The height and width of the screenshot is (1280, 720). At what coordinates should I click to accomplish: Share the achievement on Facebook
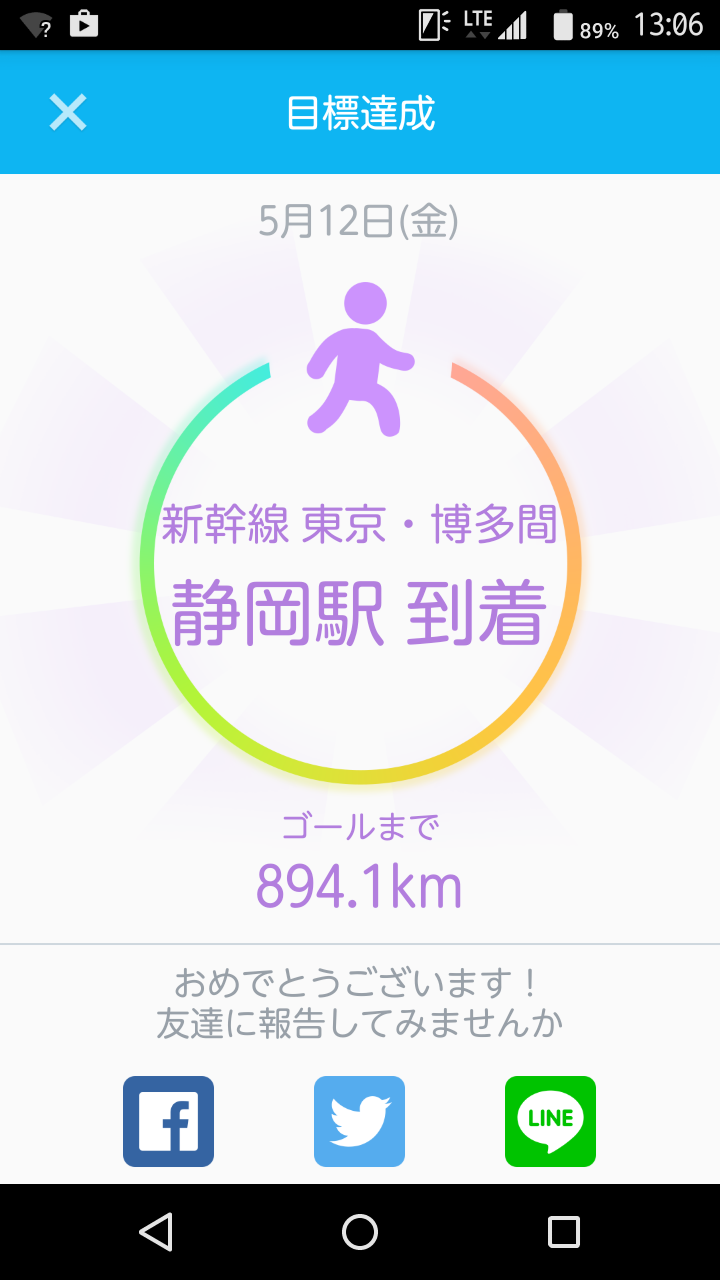pos(168,1121)
